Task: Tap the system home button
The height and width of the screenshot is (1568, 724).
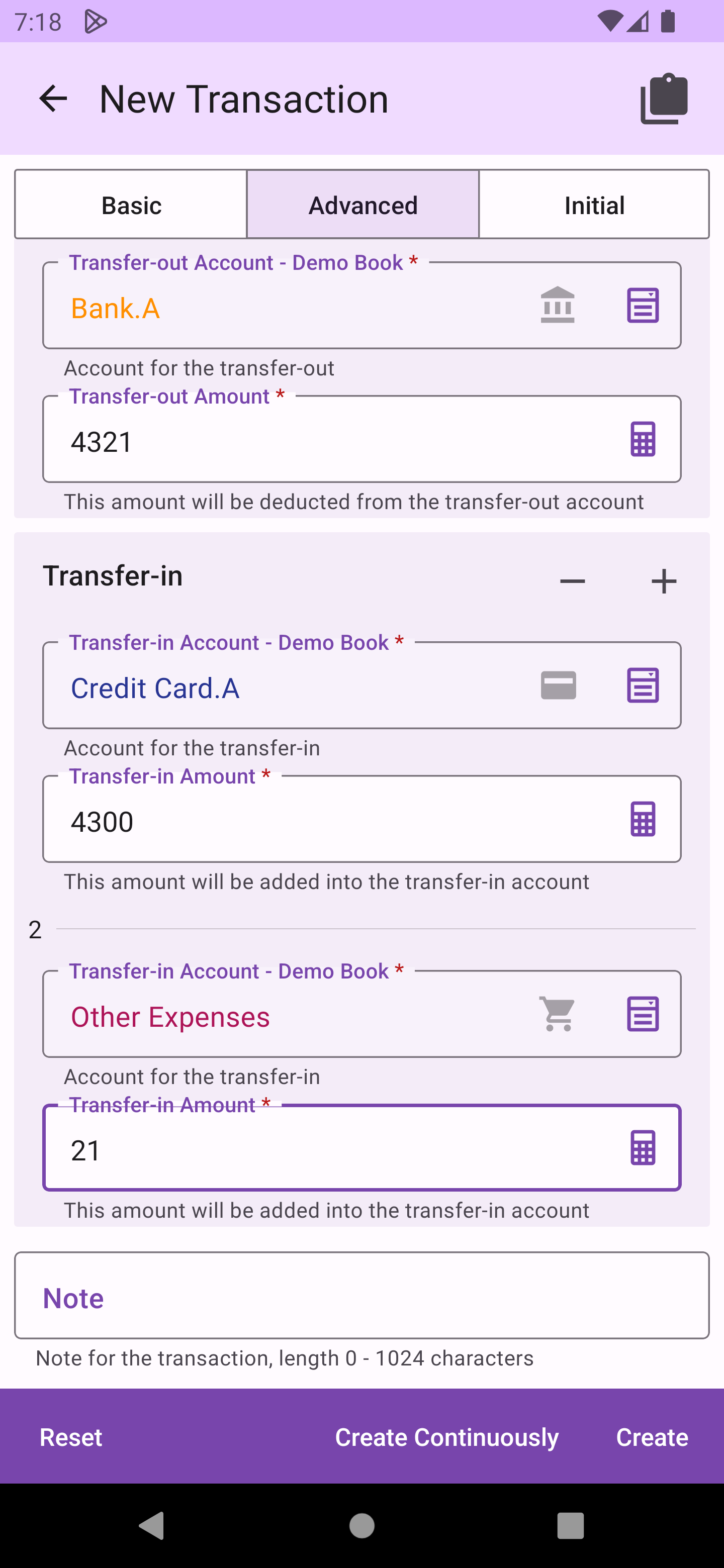Action: tap(361, 1525)
